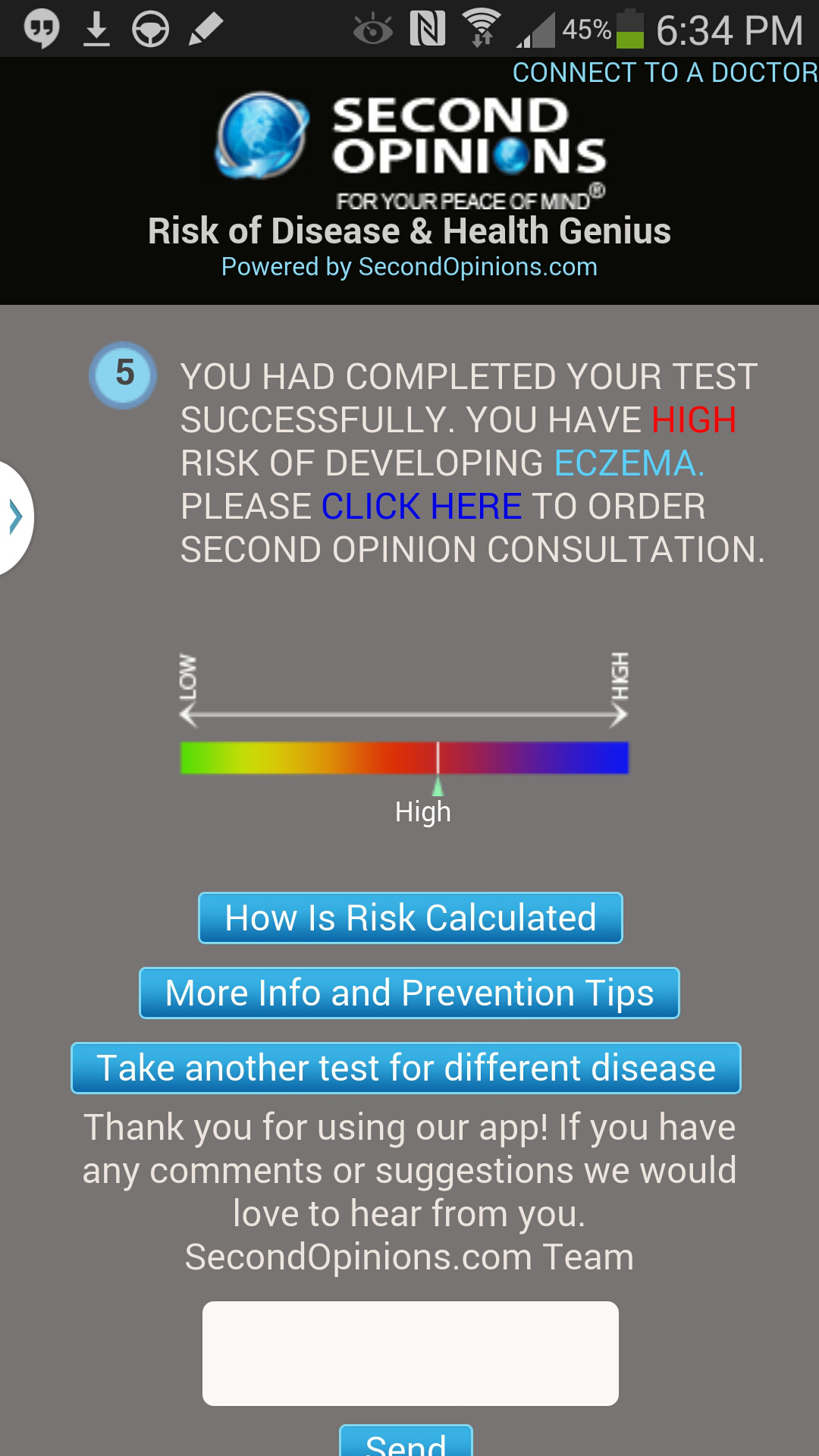Open the side panel arrow tab
This screenshot has height=1456, width=819.
pos(15,517)
